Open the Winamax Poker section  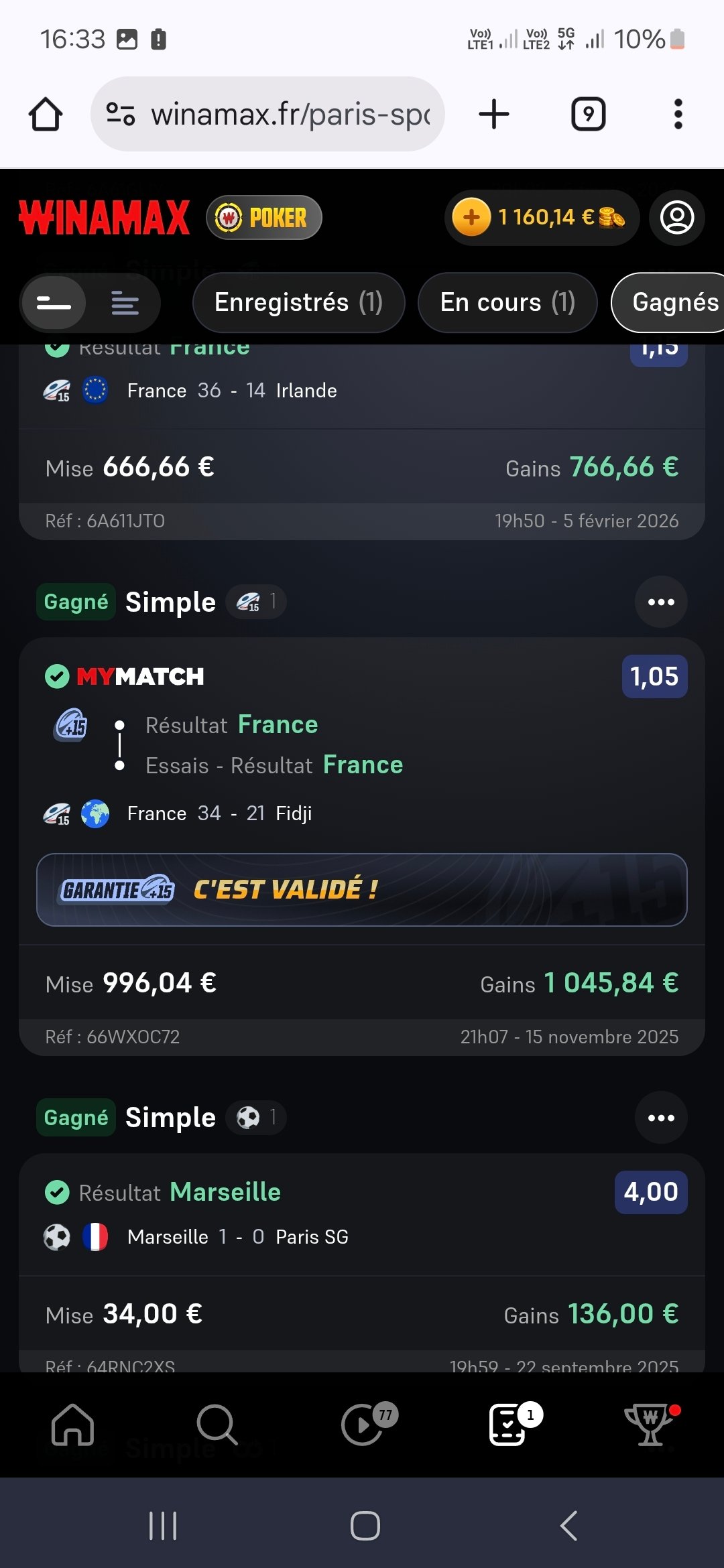264,218
